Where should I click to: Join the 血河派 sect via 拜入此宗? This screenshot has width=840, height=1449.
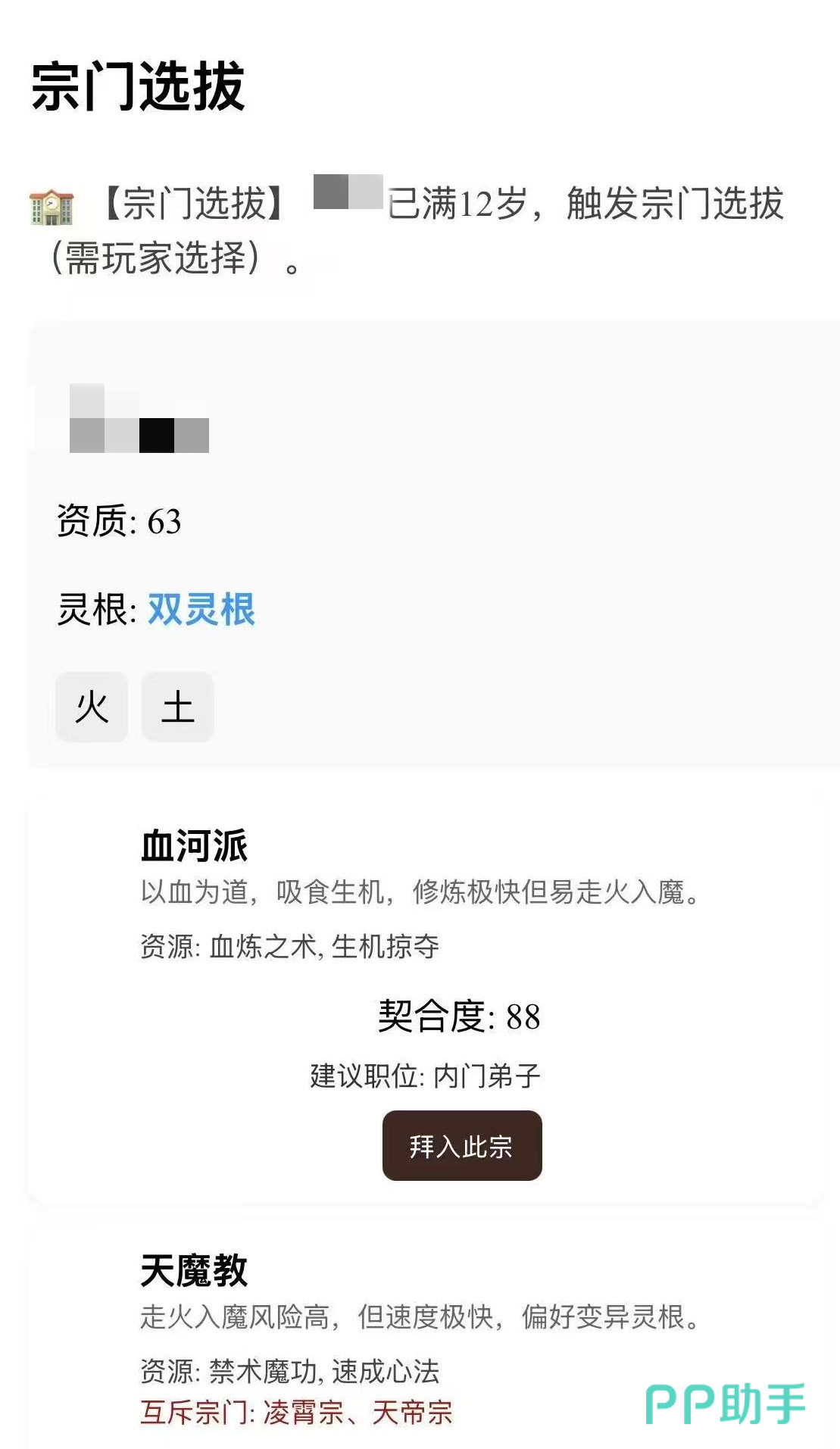pos(461,1145)
